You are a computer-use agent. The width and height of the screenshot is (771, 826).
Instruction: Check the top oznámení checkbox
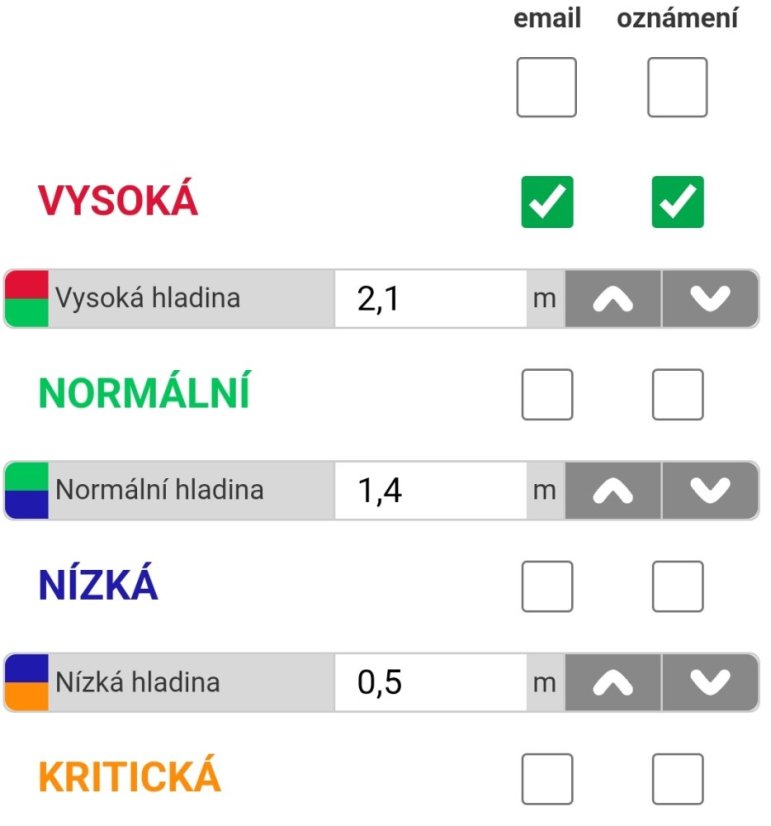click(x=677, y=88)
